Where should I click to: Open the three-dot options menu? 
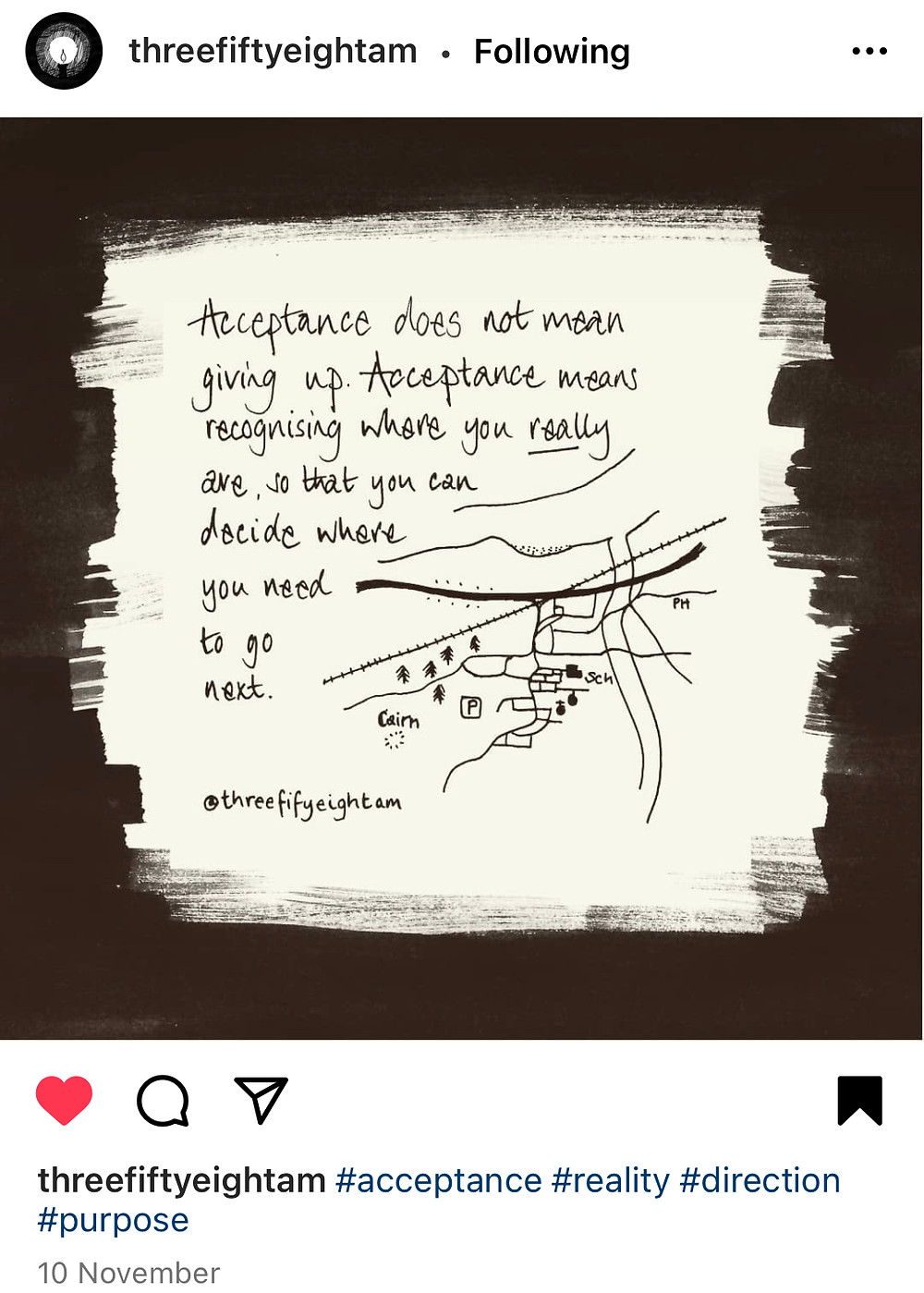(869, 52)
